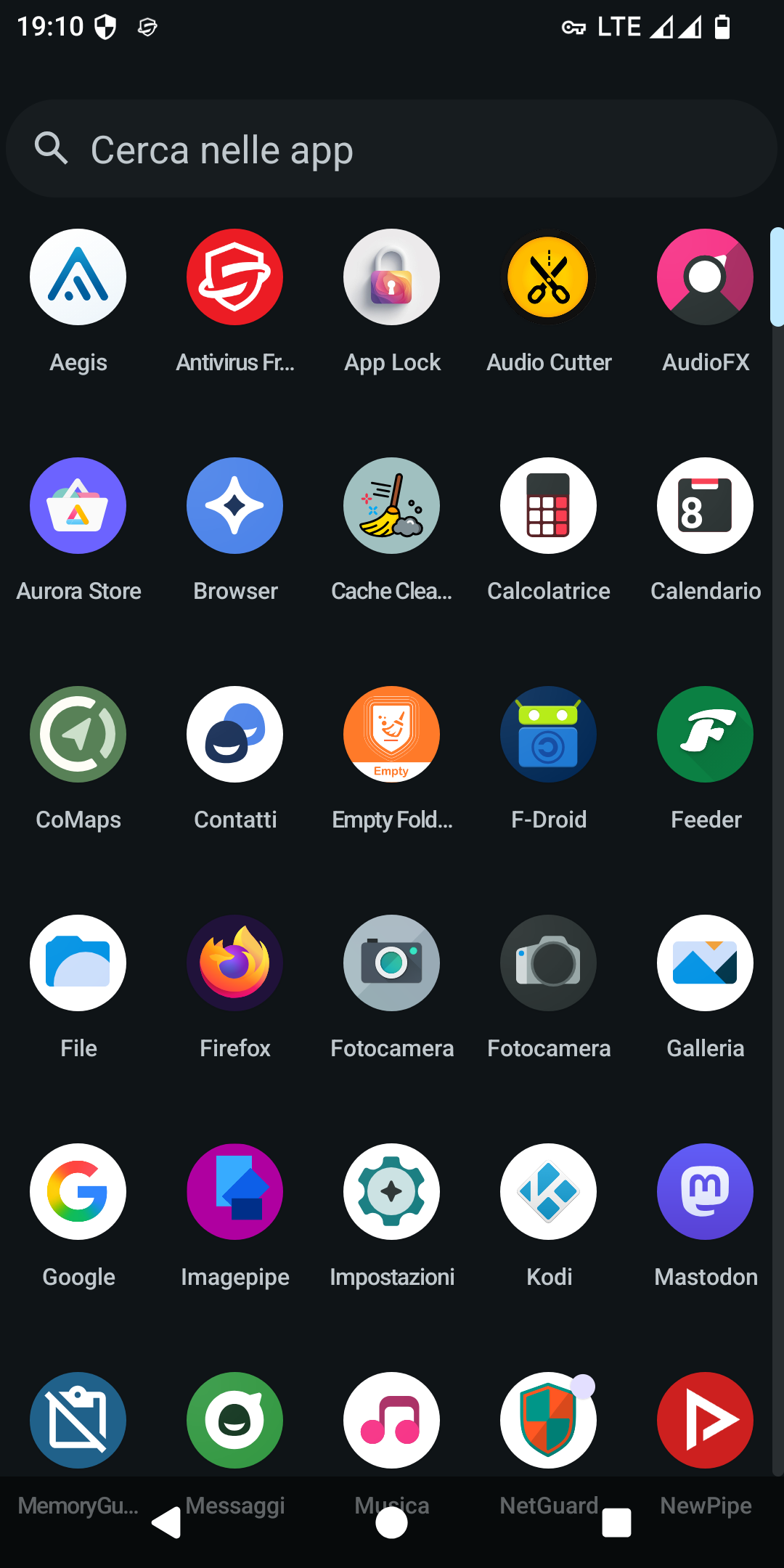
Task: Go to the home screen via navigation bar
Action: click(392, 1522)
